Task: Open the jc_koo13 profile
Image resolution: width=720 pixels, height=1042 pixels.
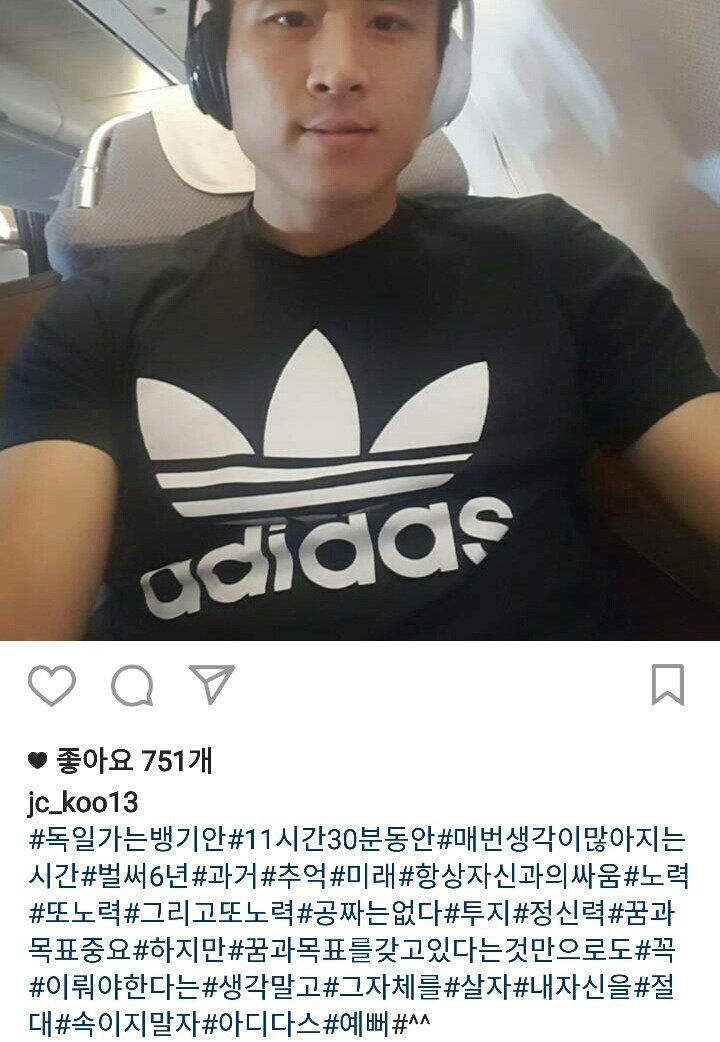Action: click(82, 803)
